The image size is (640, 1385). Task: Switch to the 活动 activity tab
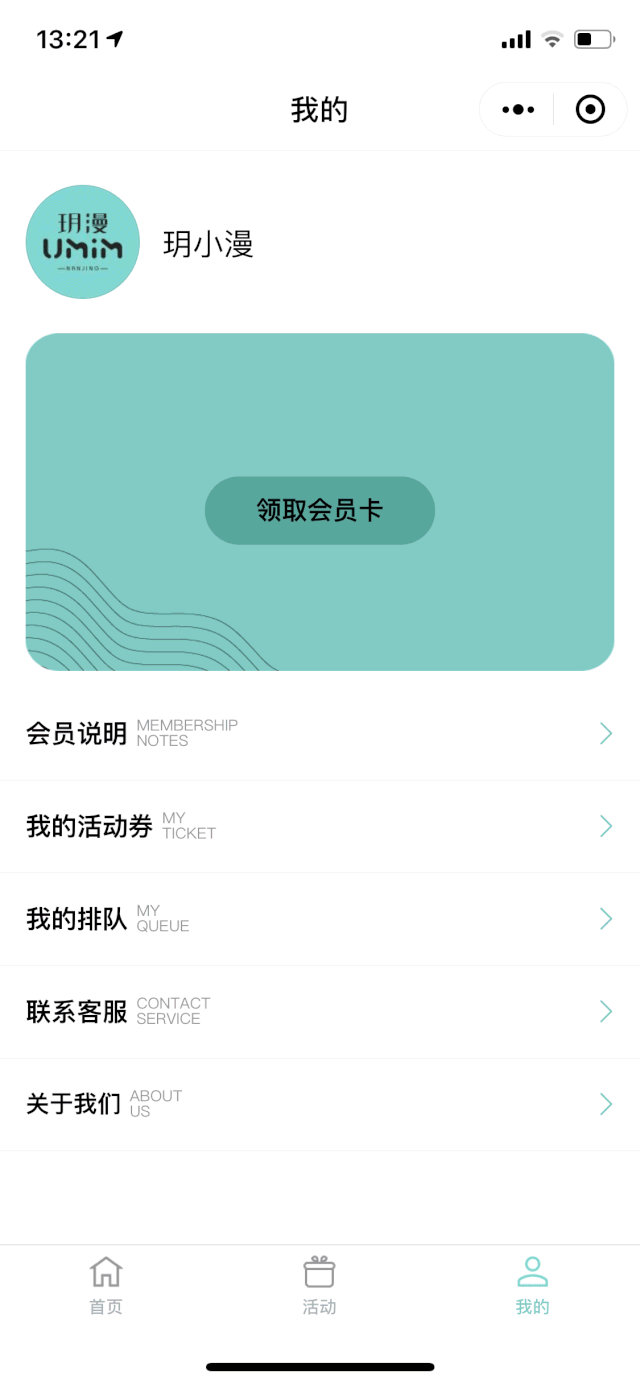click(x=319, y=1286)
